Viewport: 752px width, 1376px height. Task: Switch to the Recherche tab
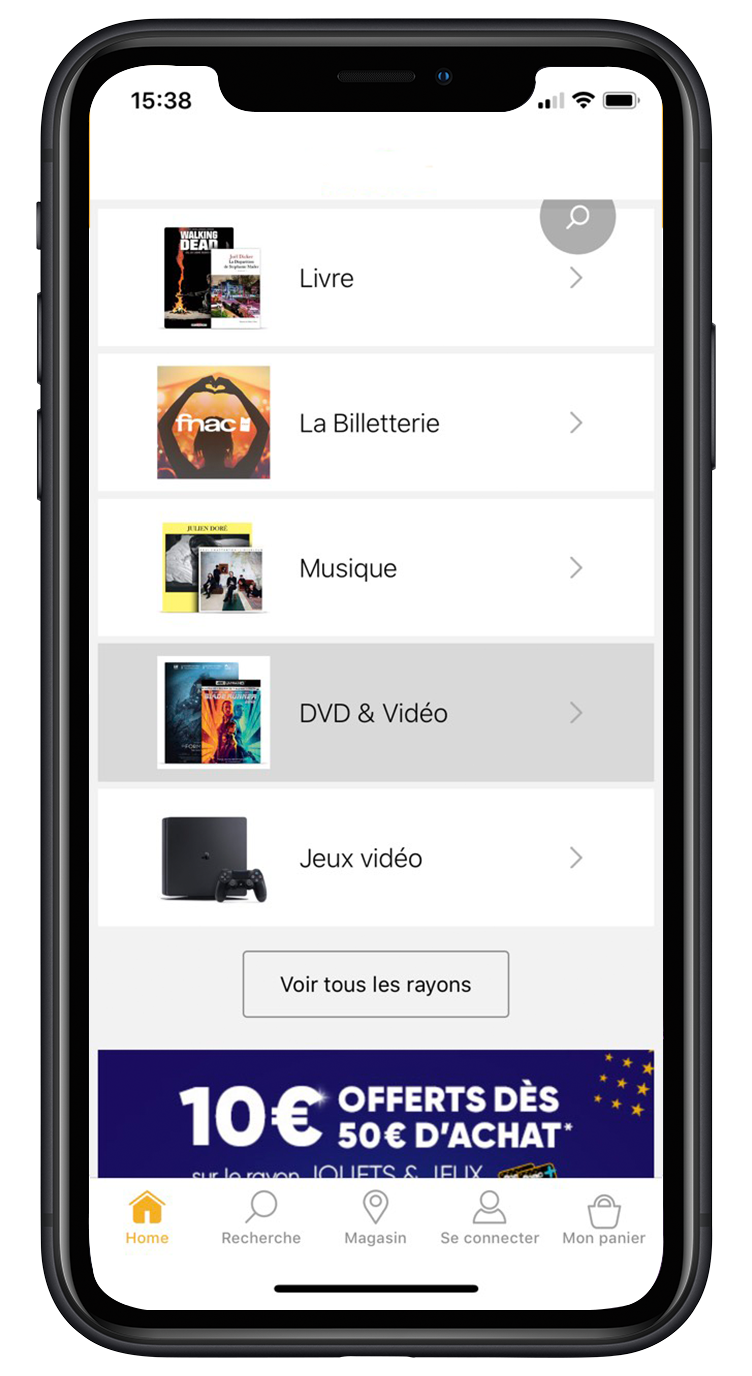coord(261,1219)
